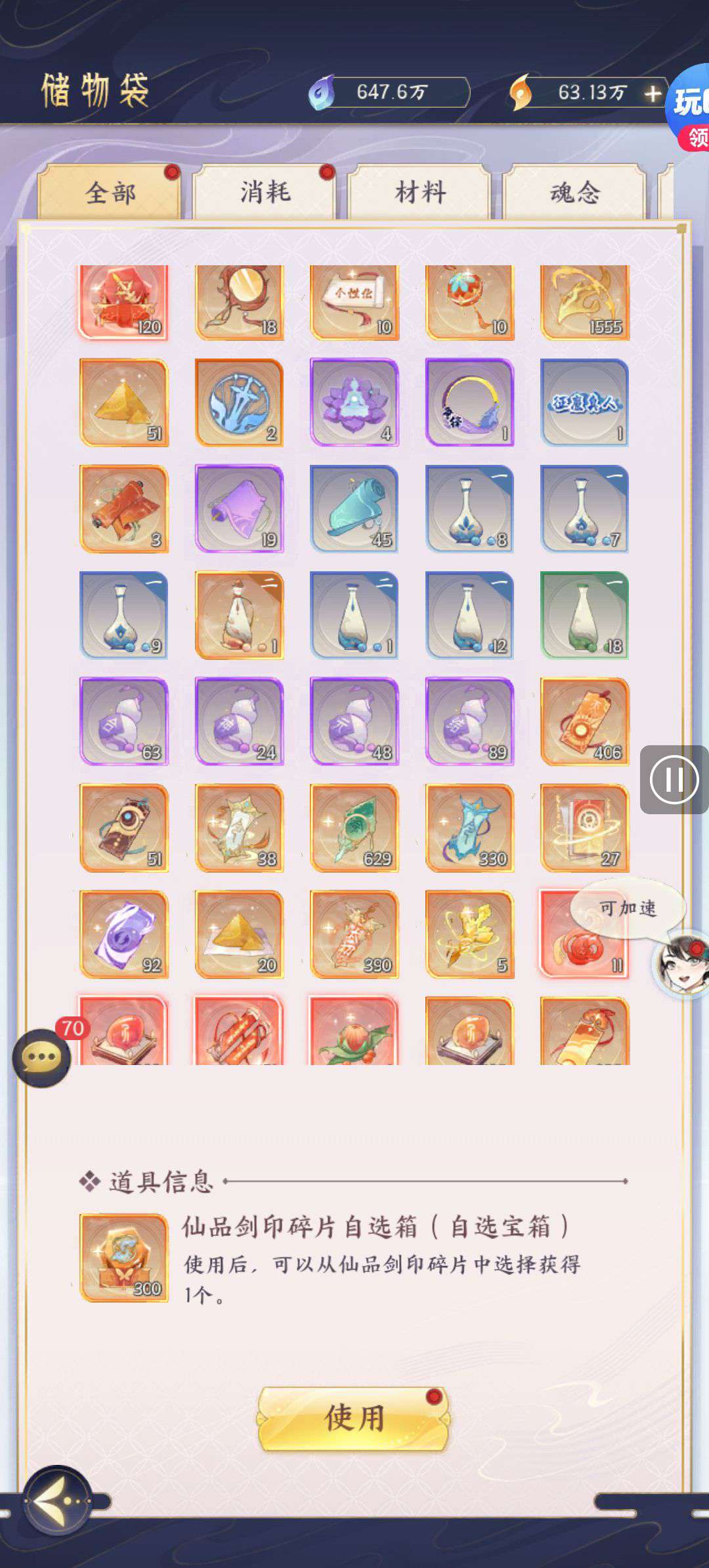Tap the 使用 button
Image resolution: width=709 pixels, height=1568 pixels.
pos(354,1418)
